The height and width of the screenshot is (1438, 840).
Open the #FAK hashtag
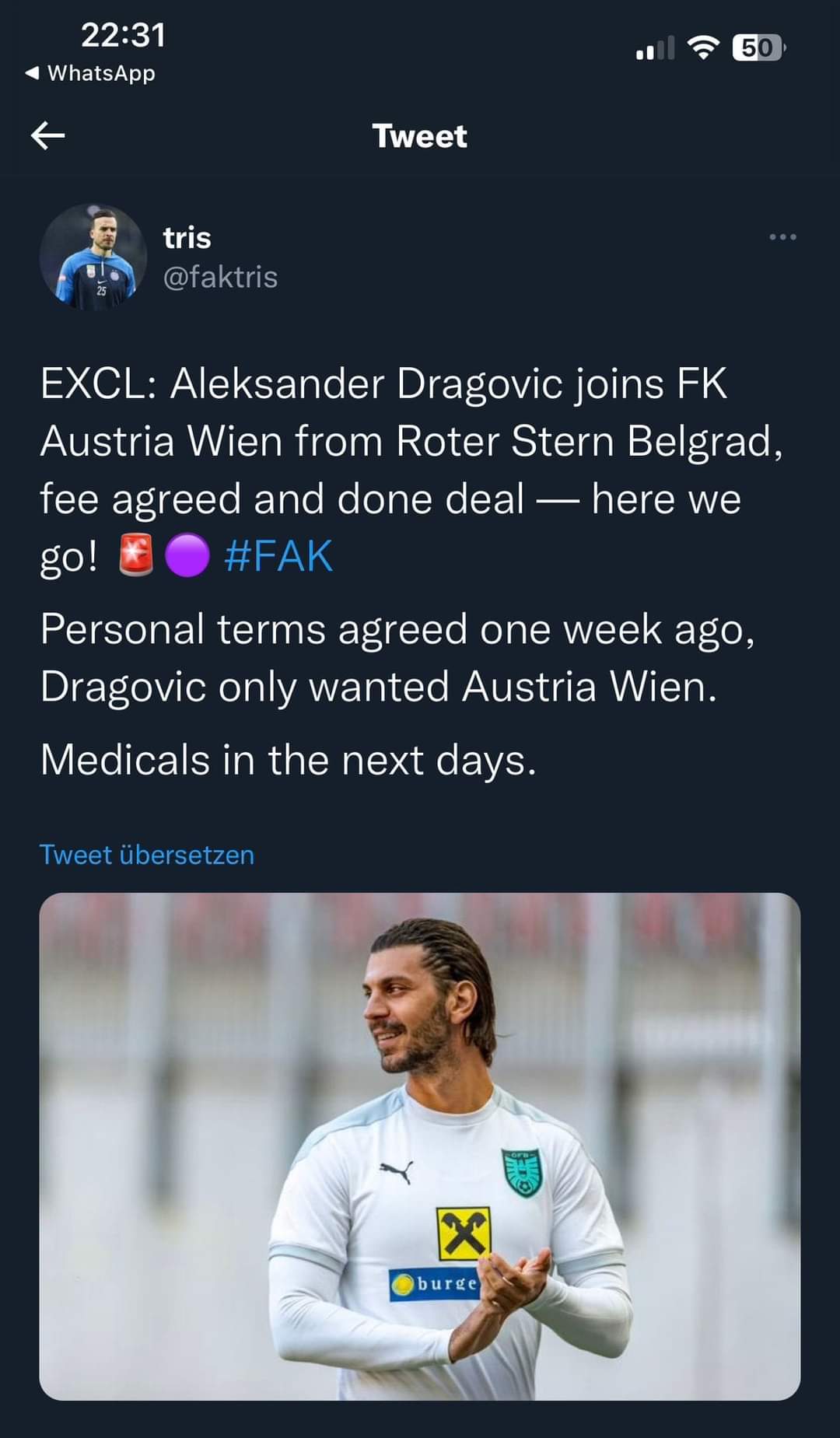click(278, 556)
